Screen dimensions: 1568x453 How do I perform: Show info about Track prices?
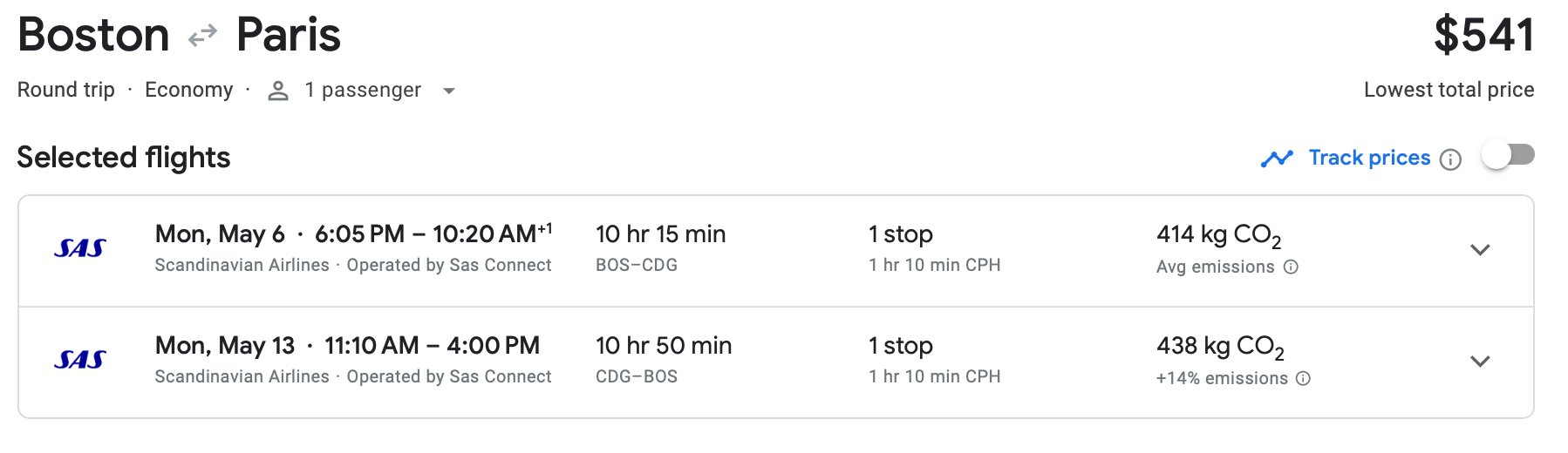pyautogui.click(x=1450, y=159)
